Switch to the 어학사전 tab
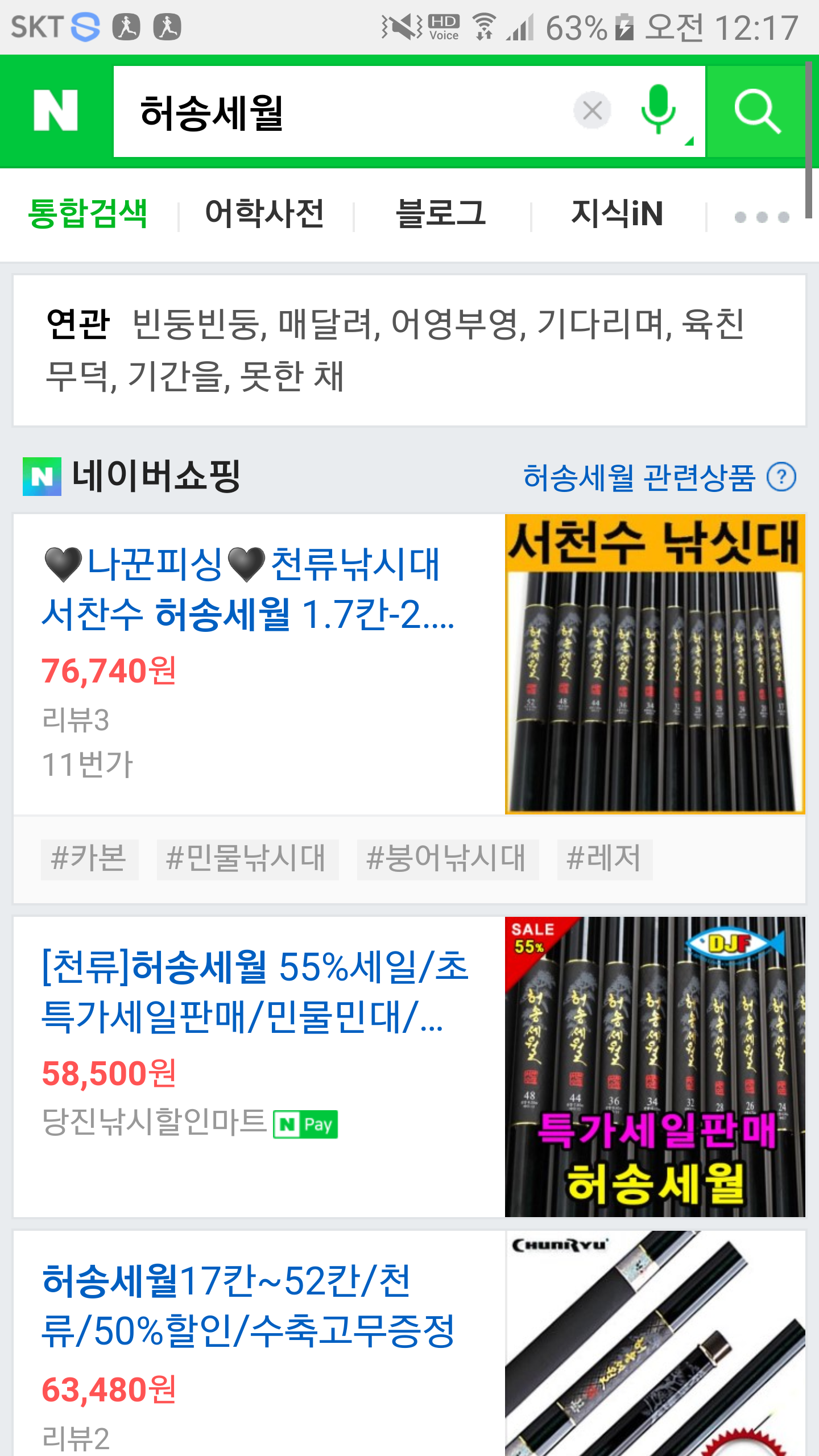Image resolution: width=819 pixels, height=1456 pixels. [264, 214]
